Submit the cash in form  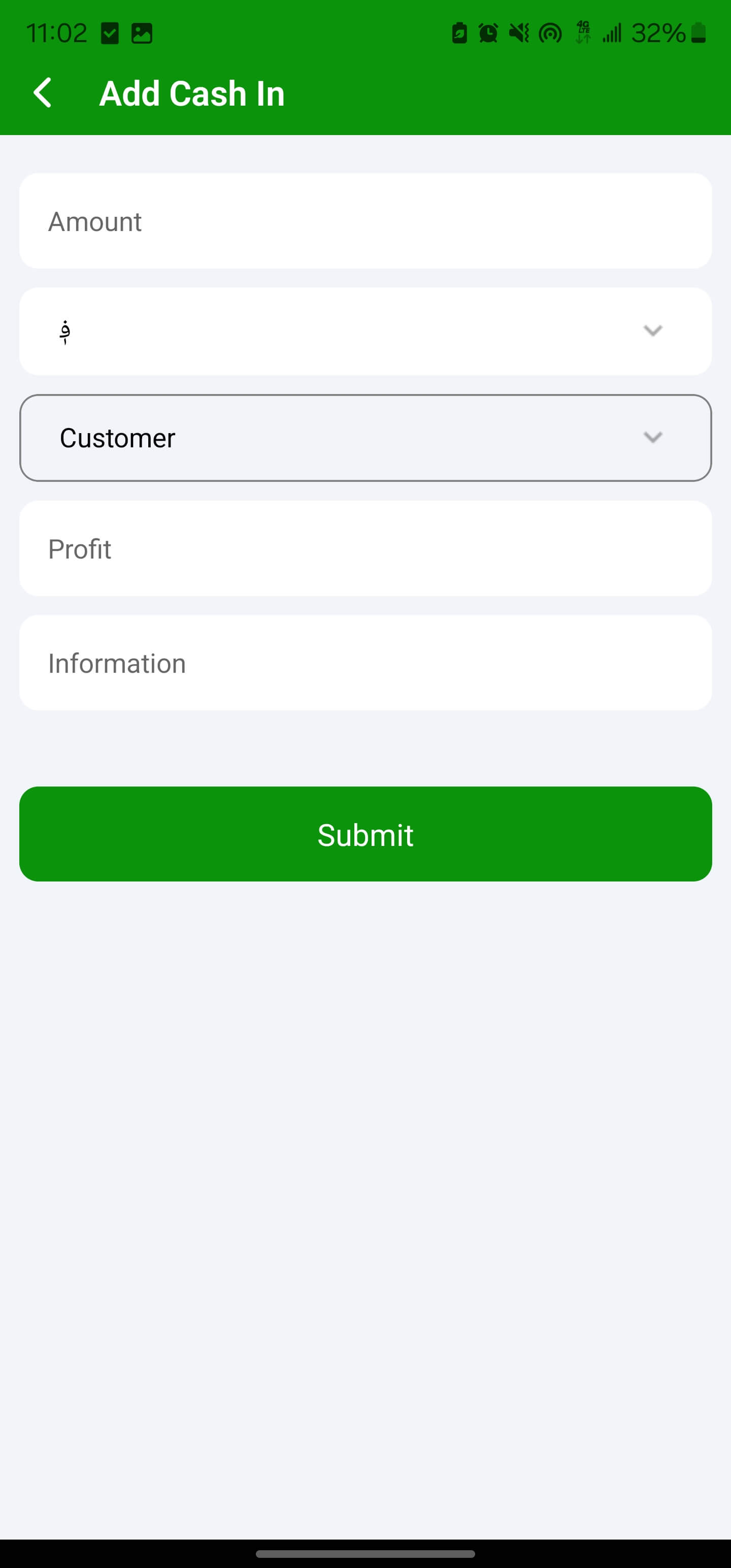[365, 834]
